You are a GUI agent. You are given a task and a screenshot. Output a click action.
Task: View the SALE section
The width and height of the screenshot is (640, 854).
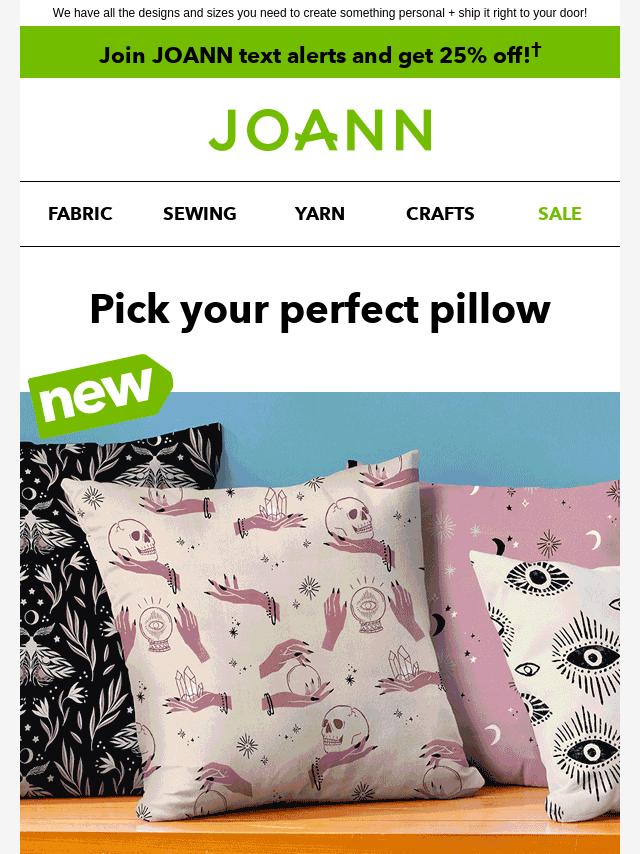coord(559,214)
